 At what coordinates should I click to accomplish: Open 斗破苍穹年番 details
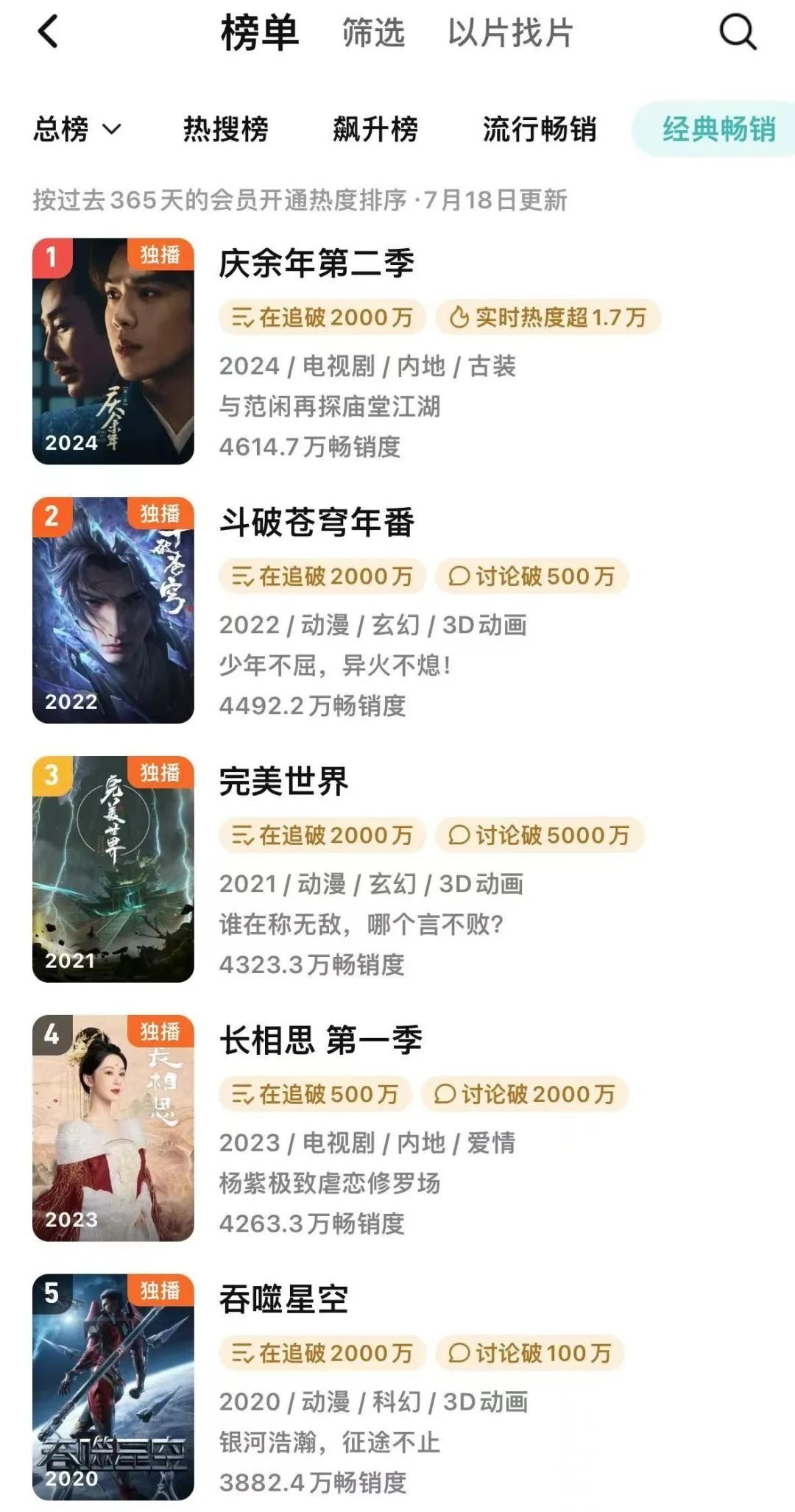point(317,523)
